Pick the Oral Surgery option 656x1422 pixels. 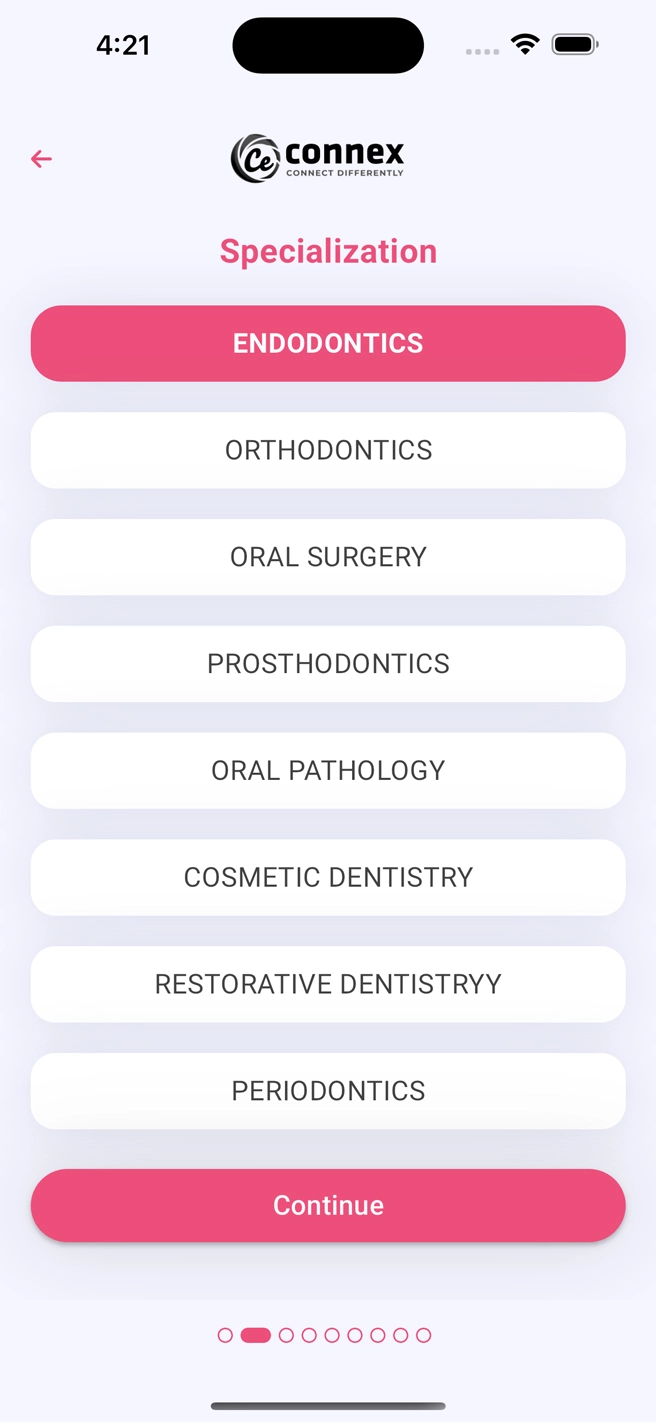[328, 557]
